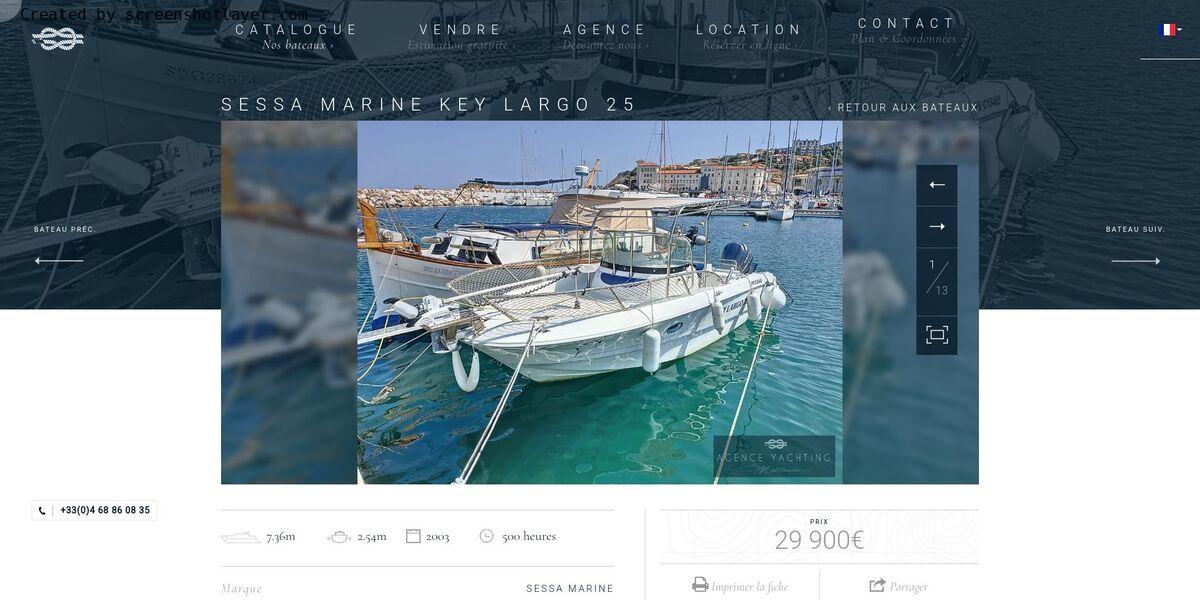Print the boat listing sheet

click(x=740, y=586)
